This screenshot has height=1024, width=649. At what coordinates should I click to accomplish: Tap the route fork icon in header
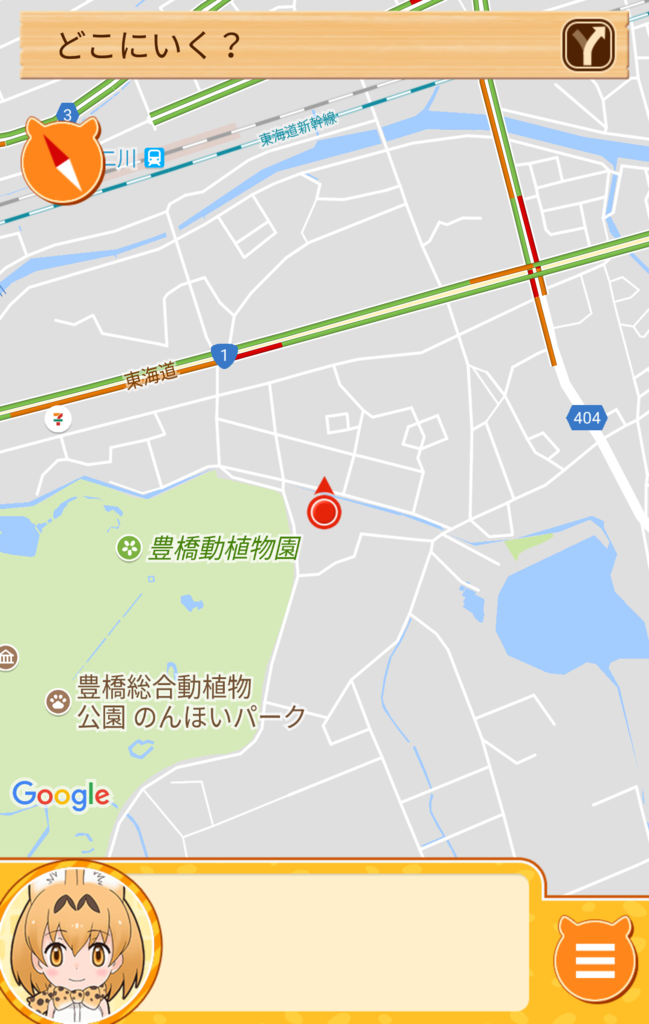click(x=588, y=45)
